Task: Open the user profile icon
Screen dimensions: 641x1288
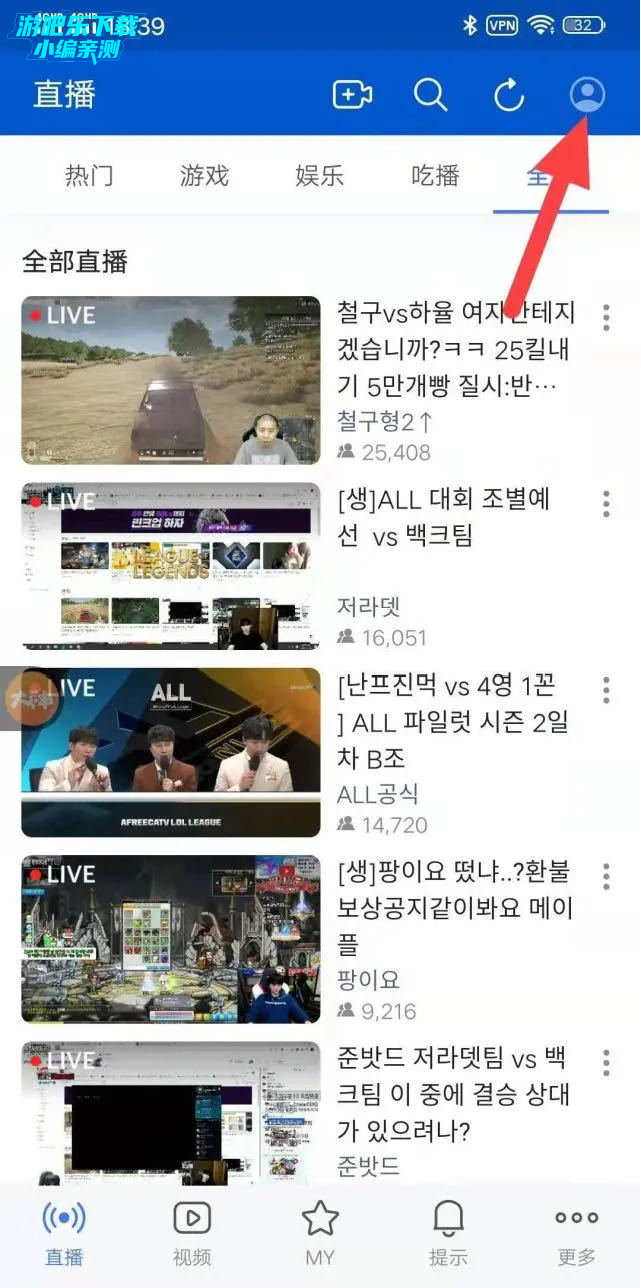Action: (587, 95)
